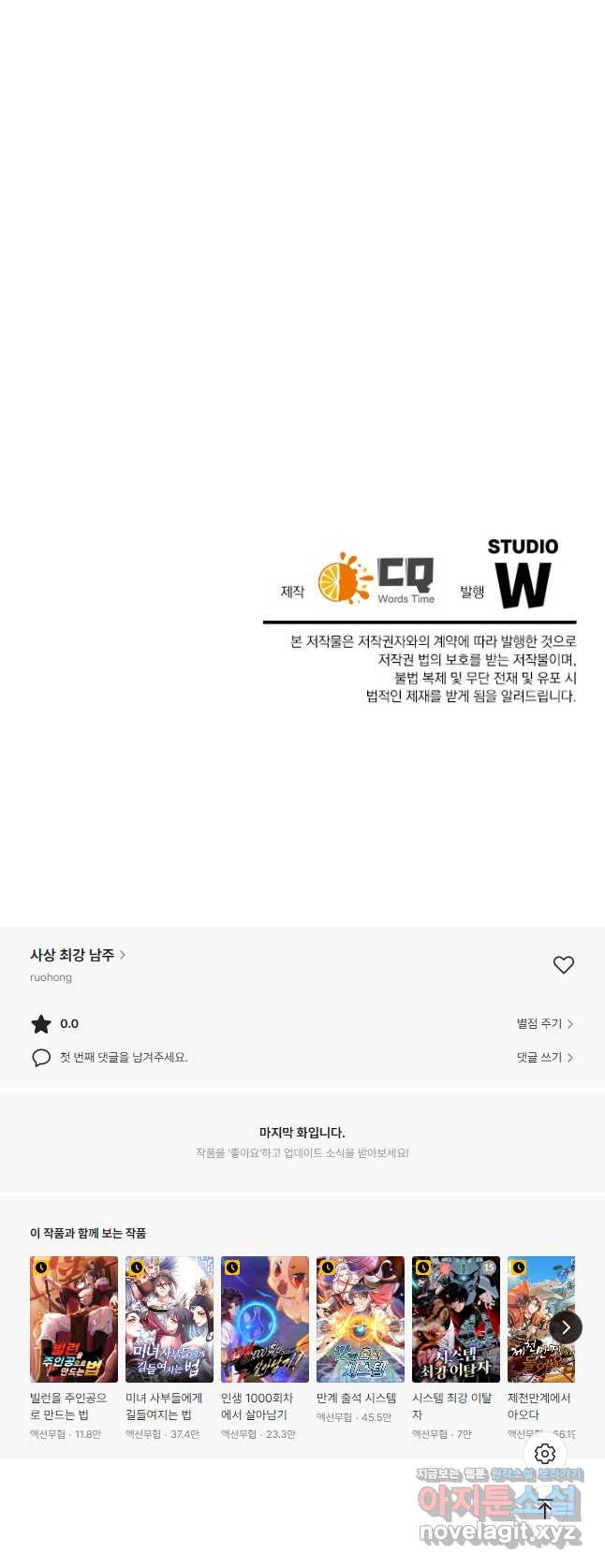Like this series with the heart icon
This screenshot has width=605, height=1568.
pos(563,965)
